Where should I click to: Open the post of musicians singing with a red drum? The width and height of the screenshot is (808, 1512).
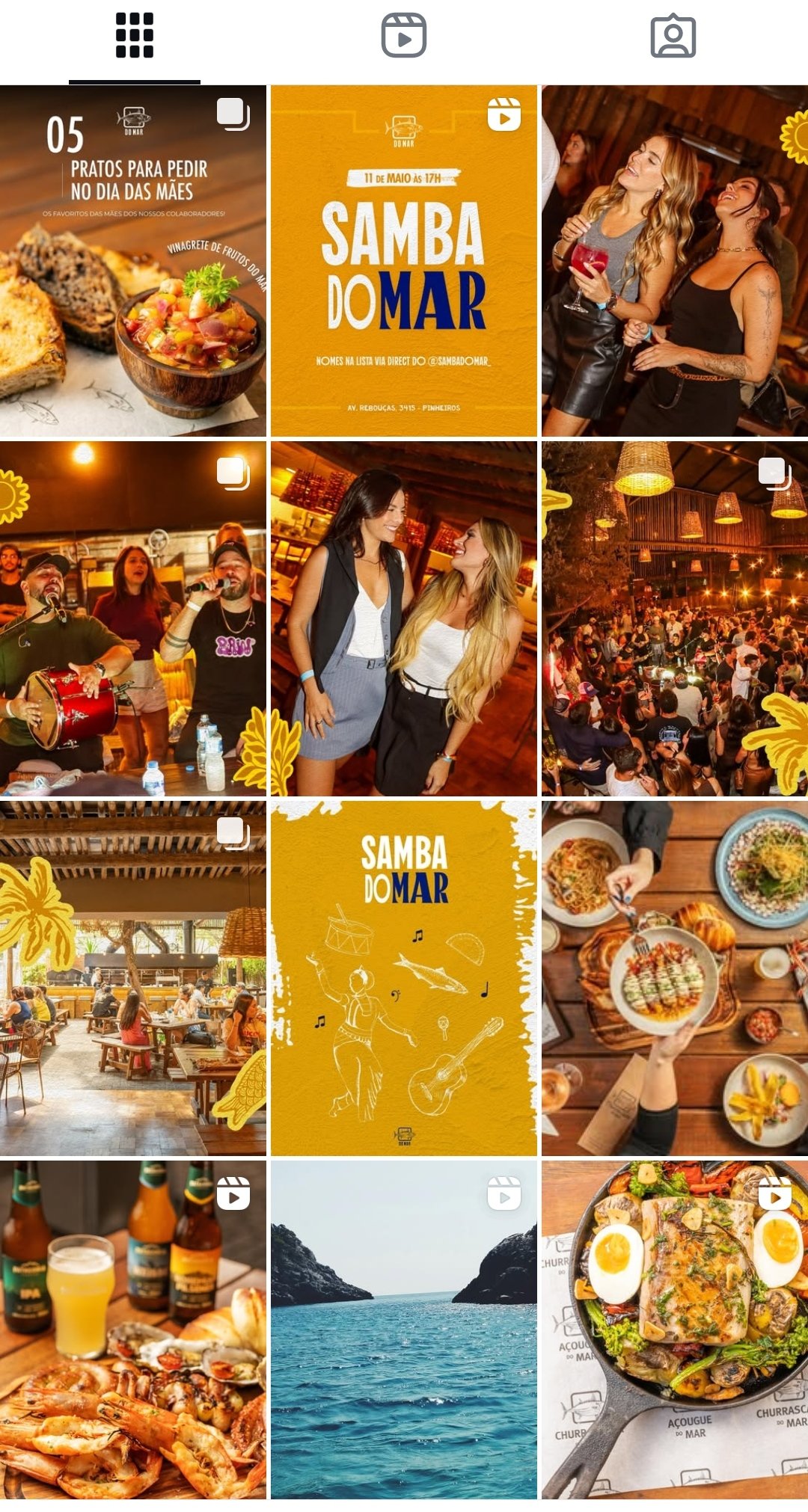(x=133, y=619)
